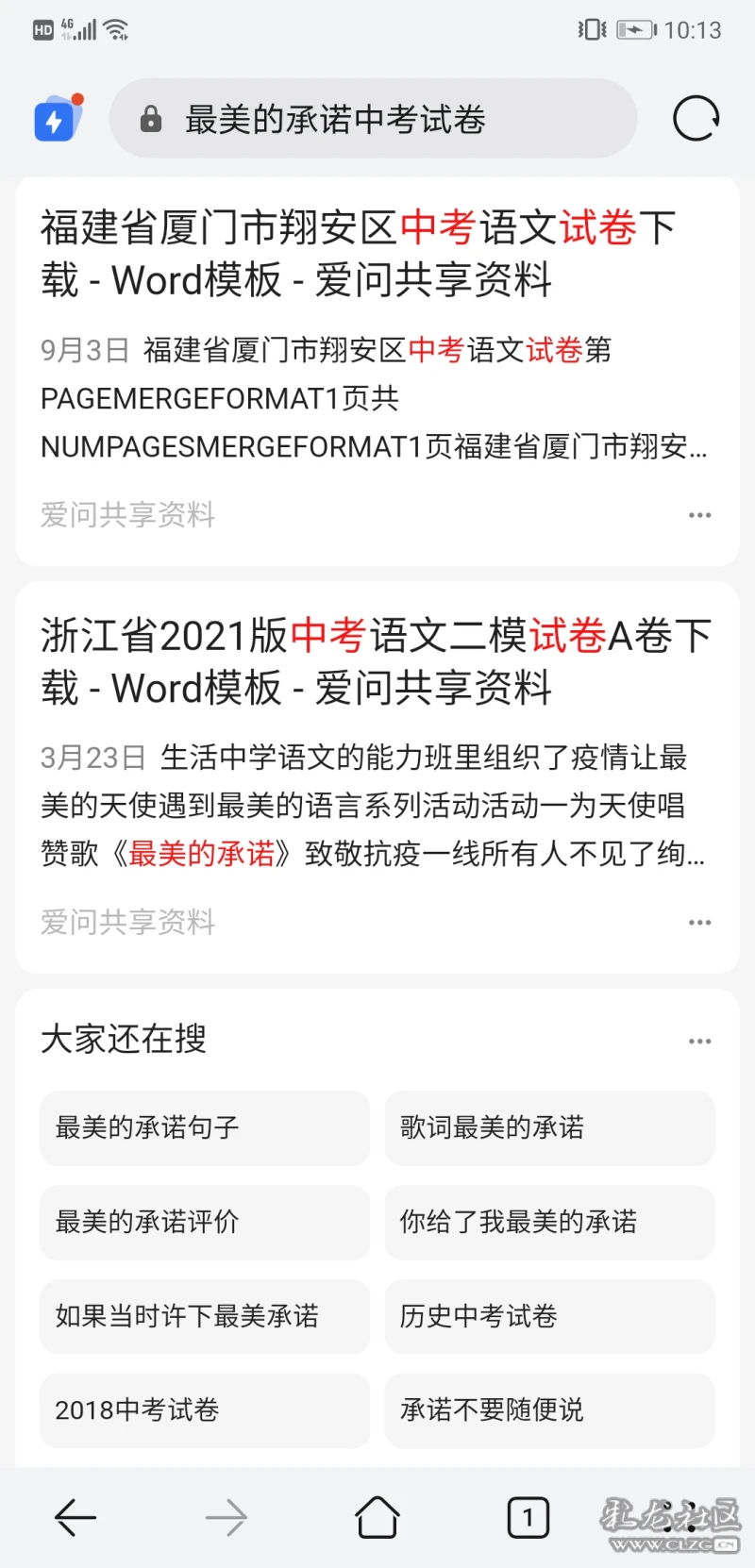Tap the address bar showing 最美的承诺中考试卷
The width and height of the screenshot is (755, 1568).
point(373,119)
